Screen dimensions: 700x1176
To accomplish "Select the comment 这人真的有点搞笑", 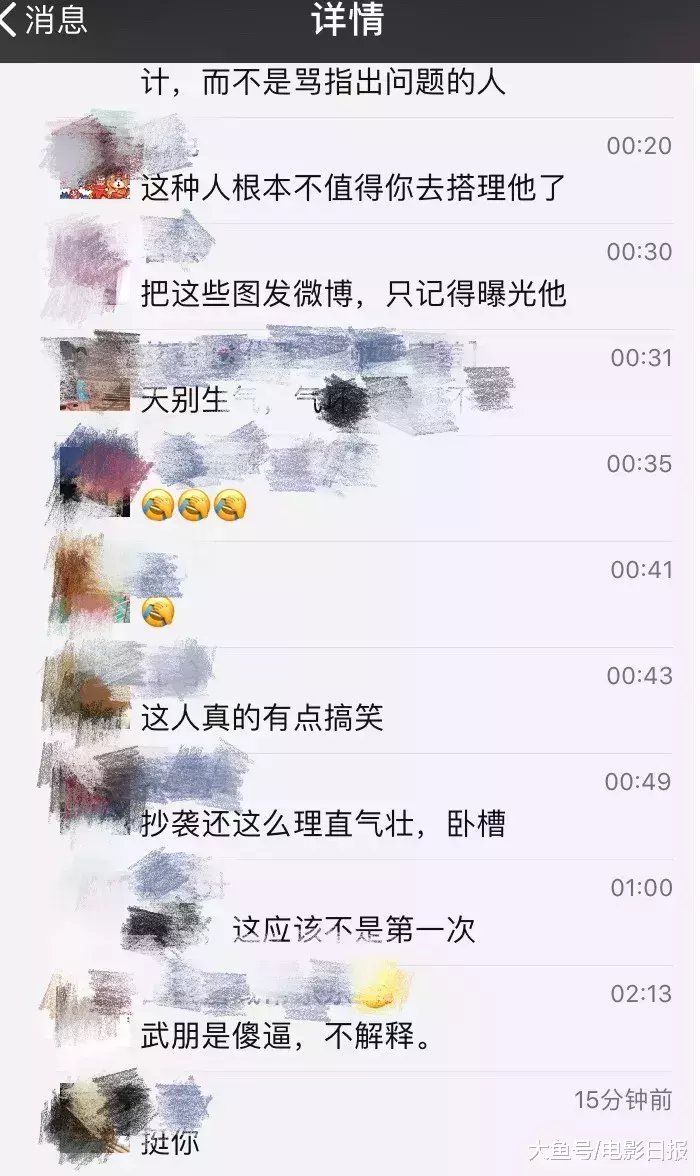I will [262, 717].
